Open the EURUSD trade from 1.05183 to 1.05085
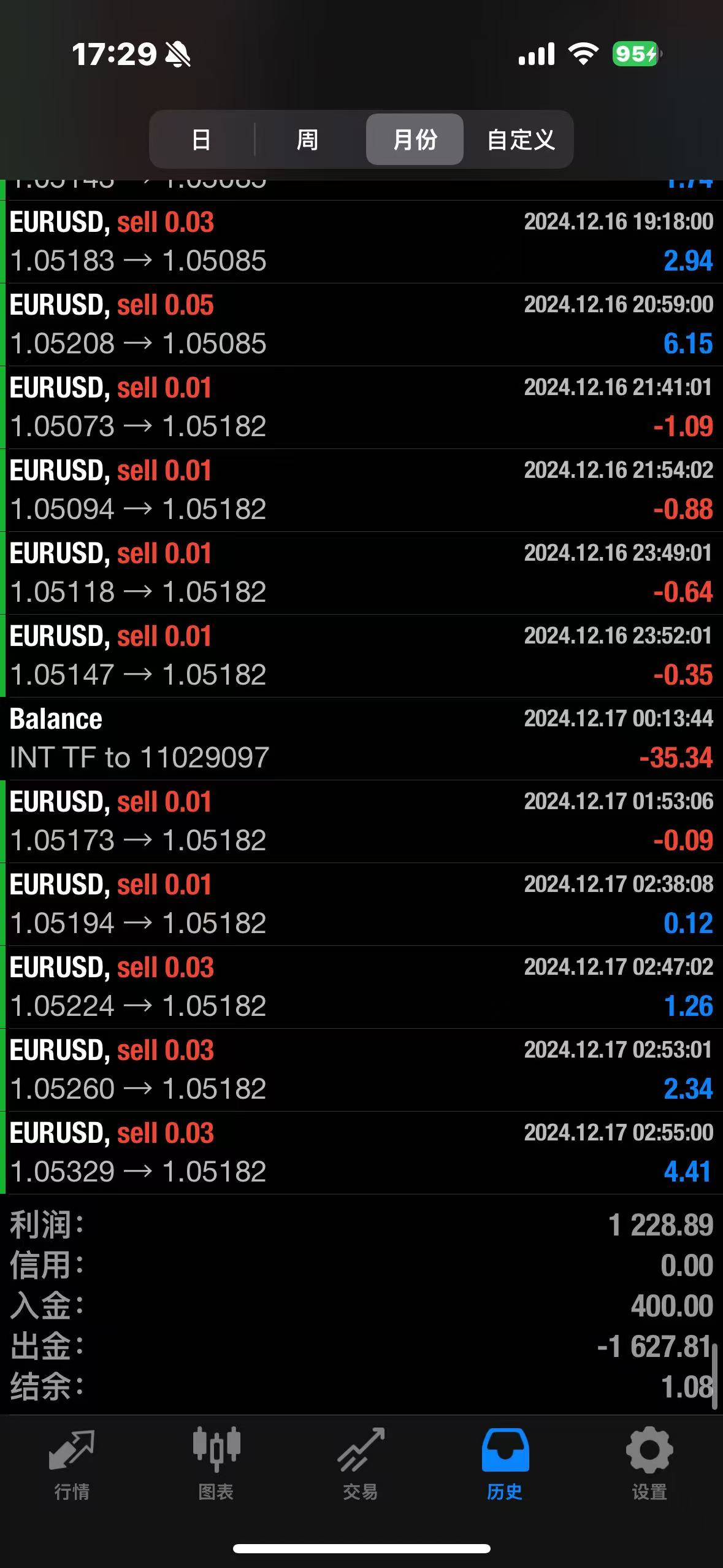723x1568 pixels. 361,242
